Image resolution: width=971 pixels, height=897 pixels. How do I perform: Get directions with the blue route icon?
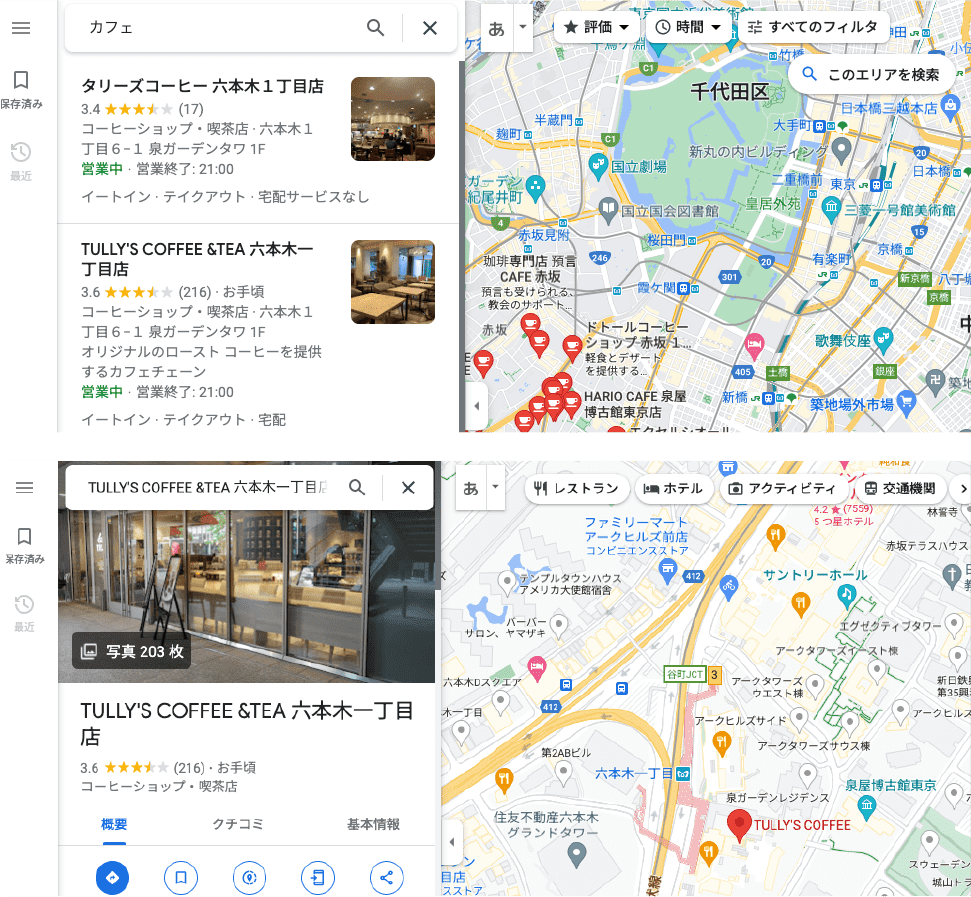click(113, 878)
